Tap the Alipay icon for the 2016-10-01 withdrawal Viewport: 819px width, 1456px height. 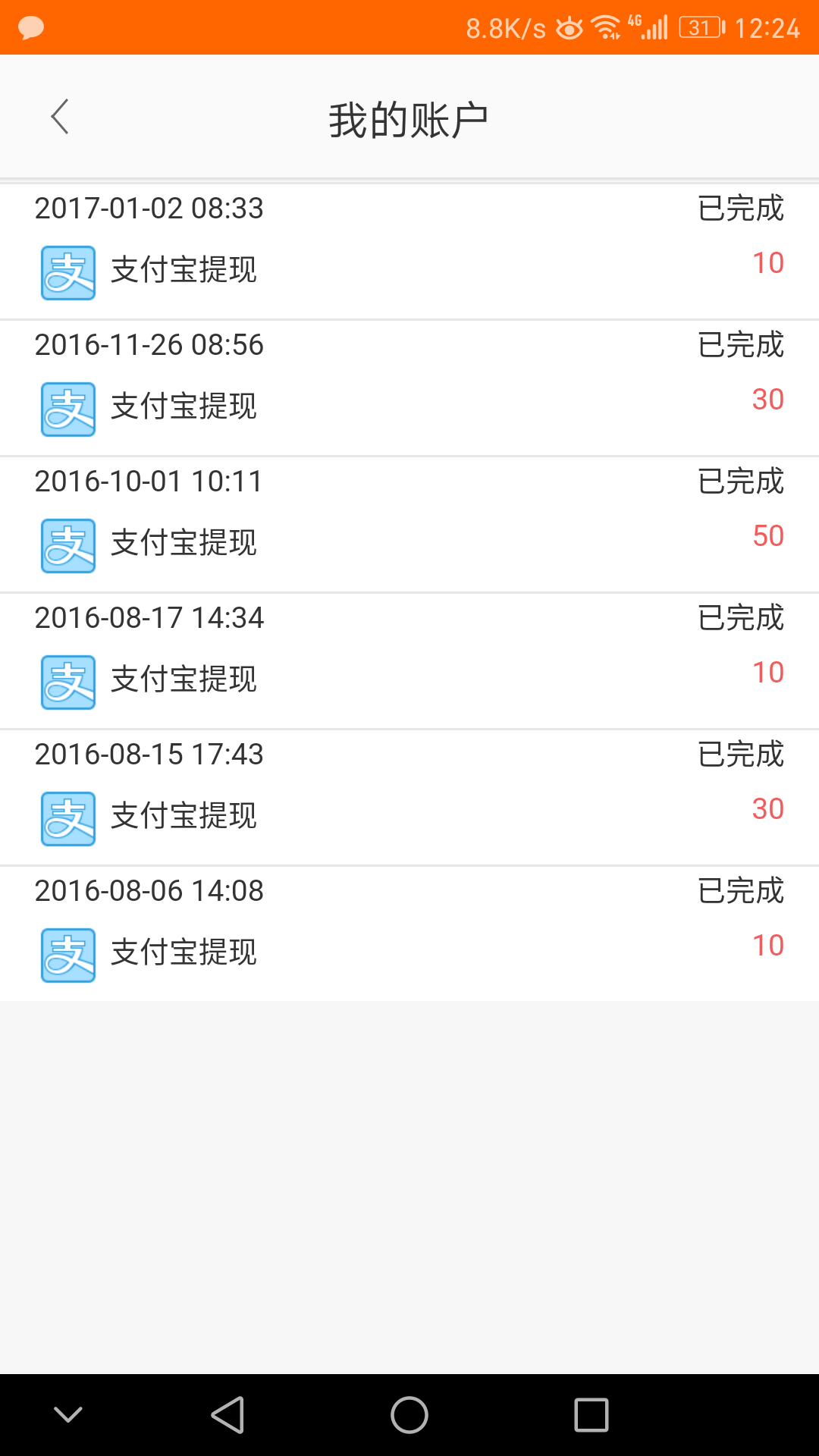67,544
